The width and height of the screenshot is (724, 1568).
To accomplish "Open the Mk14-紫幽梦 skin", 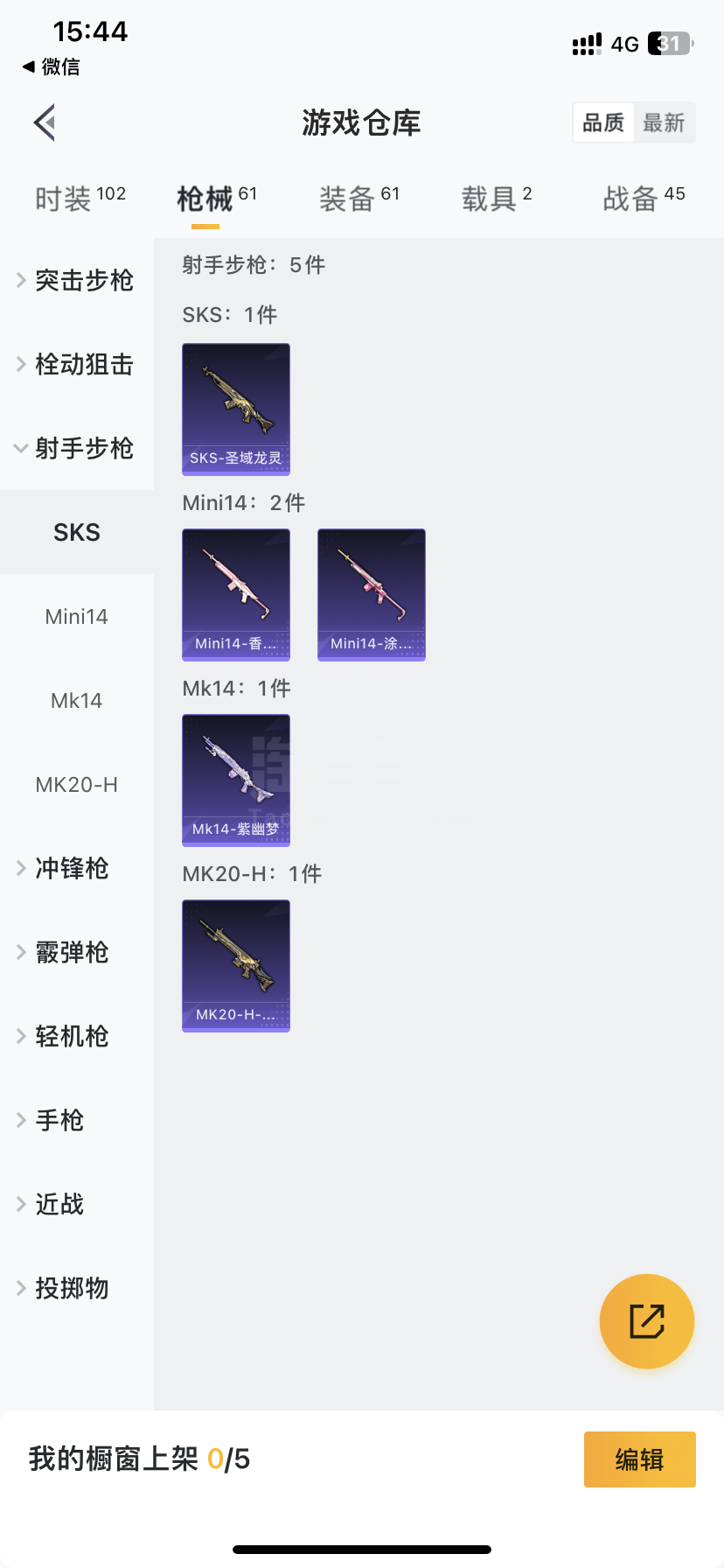I will coord(236,780).
